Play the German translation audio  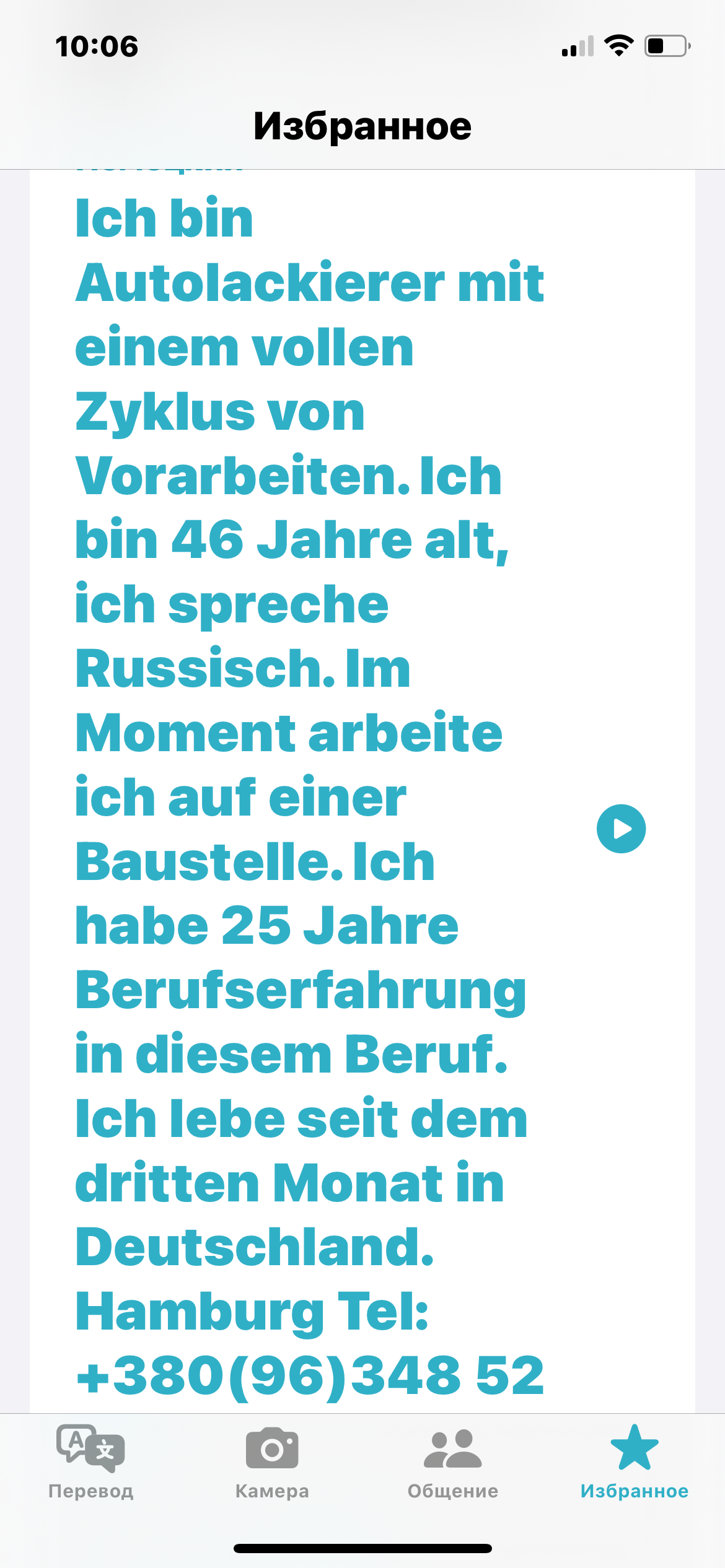(621, 829)
